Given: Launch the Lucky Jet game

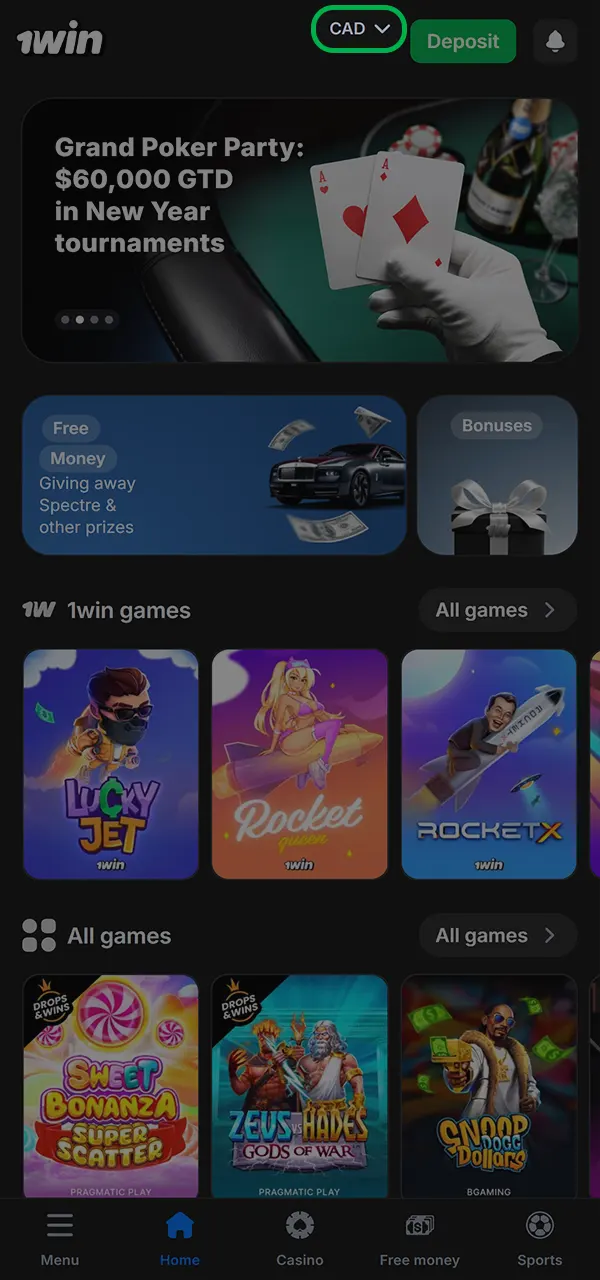Looking at the screenshot, I should tap(111, 764).
